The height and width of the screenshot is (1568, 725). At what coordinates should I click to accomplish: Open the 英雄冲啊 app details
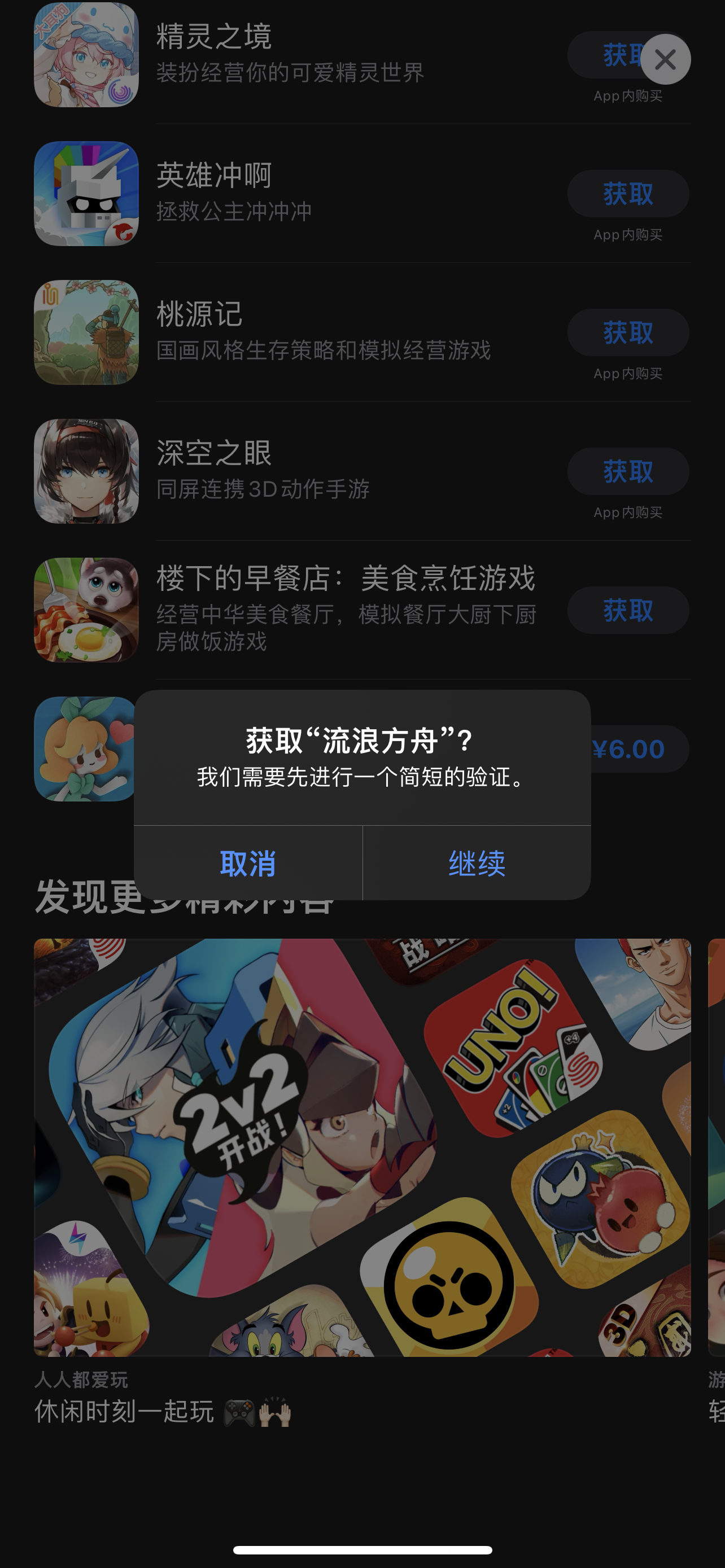(304, 192)
